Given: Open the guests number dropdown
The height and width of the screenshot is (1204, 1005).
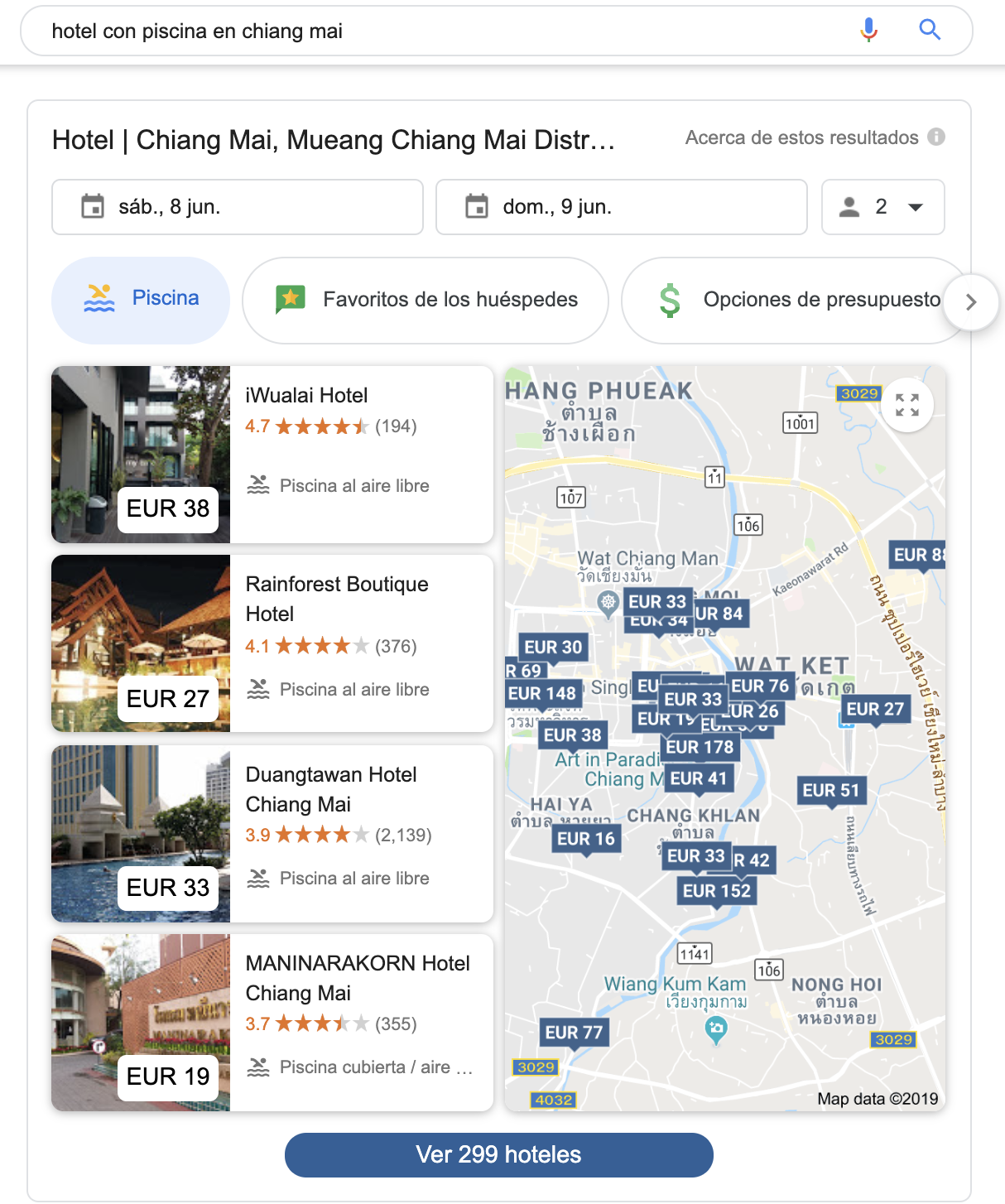Looking at the screenshot, I should pyautogui.click(x=882, y=207).
